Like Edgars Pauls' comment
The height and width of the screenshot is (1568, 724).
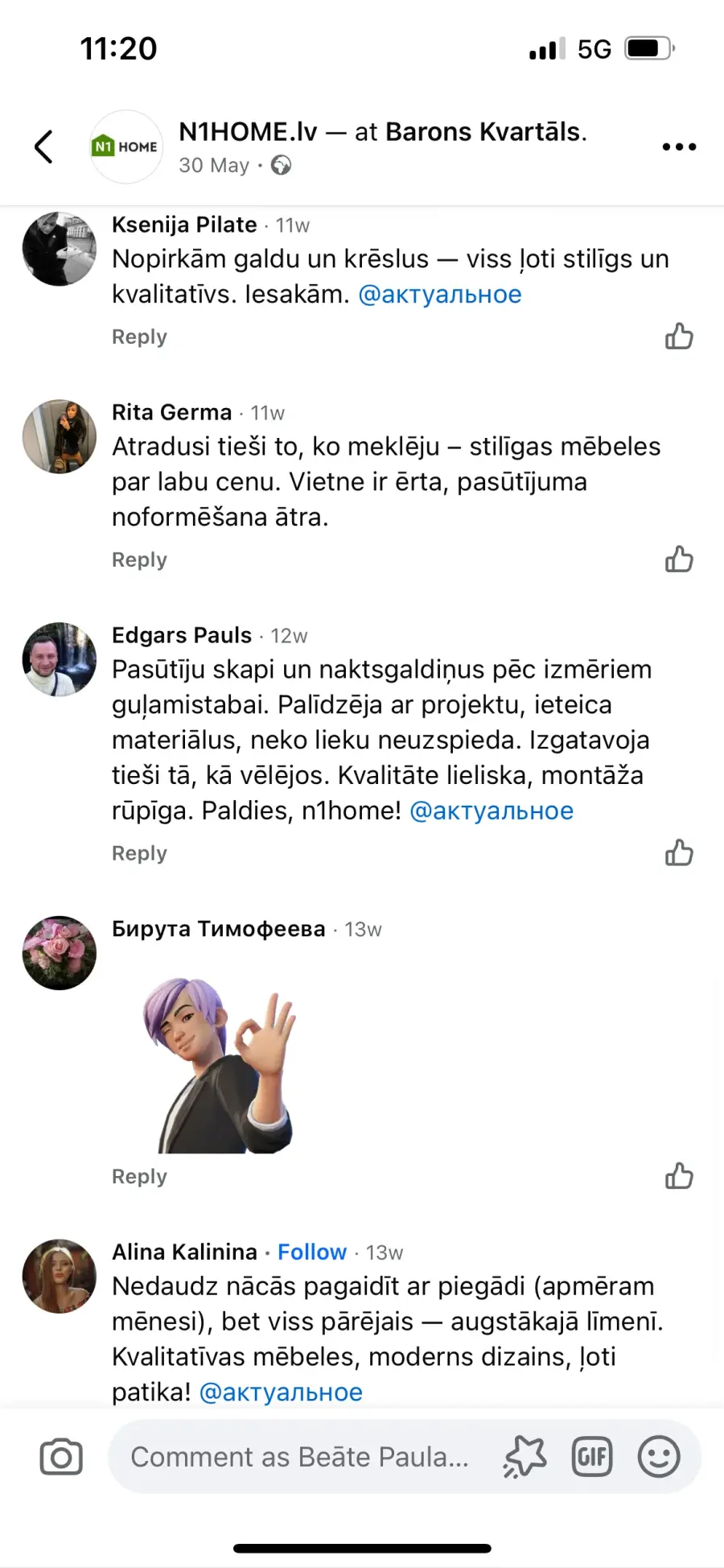click(679, 853)
